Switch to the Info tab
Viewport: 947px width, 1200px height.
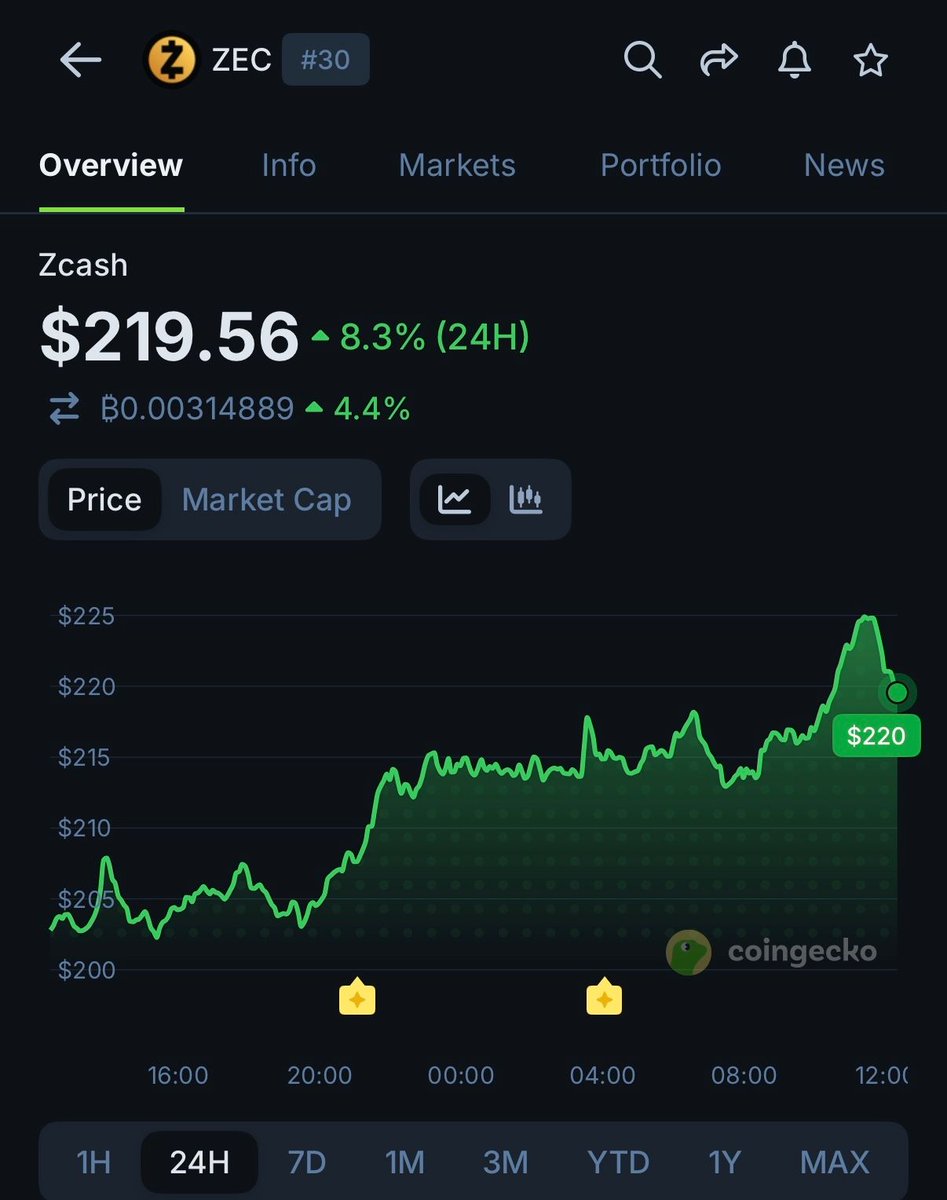click(x=288, y=165)
